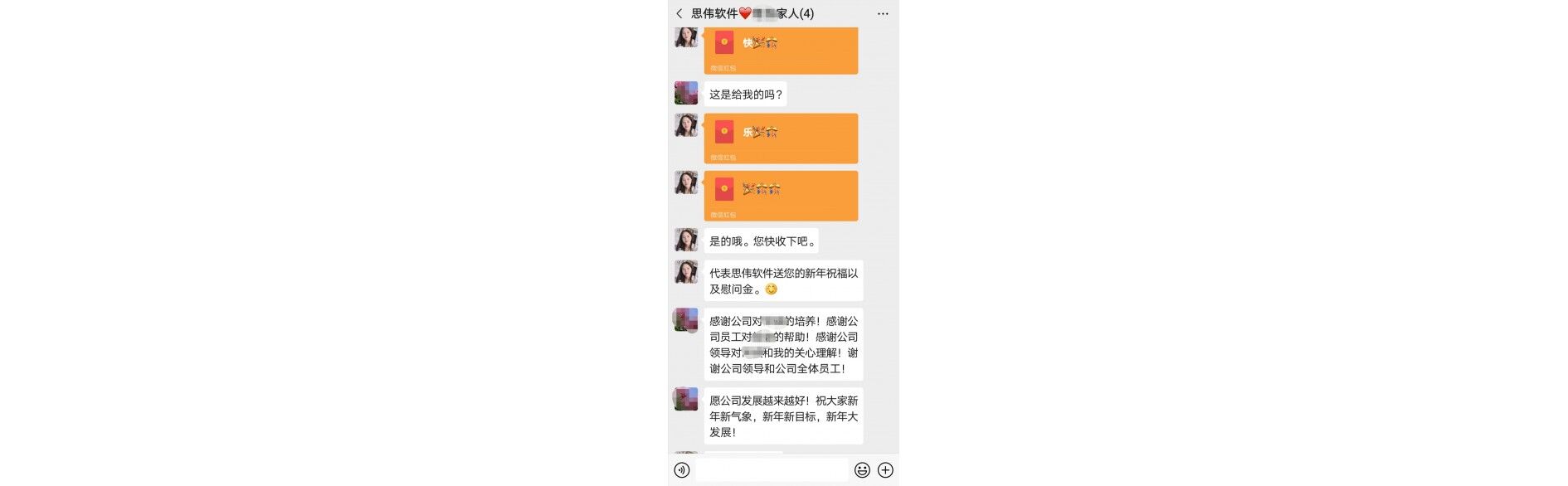The image size is (1568, 486).
Task: Switch to voice message input
Action: coord(682,470)
